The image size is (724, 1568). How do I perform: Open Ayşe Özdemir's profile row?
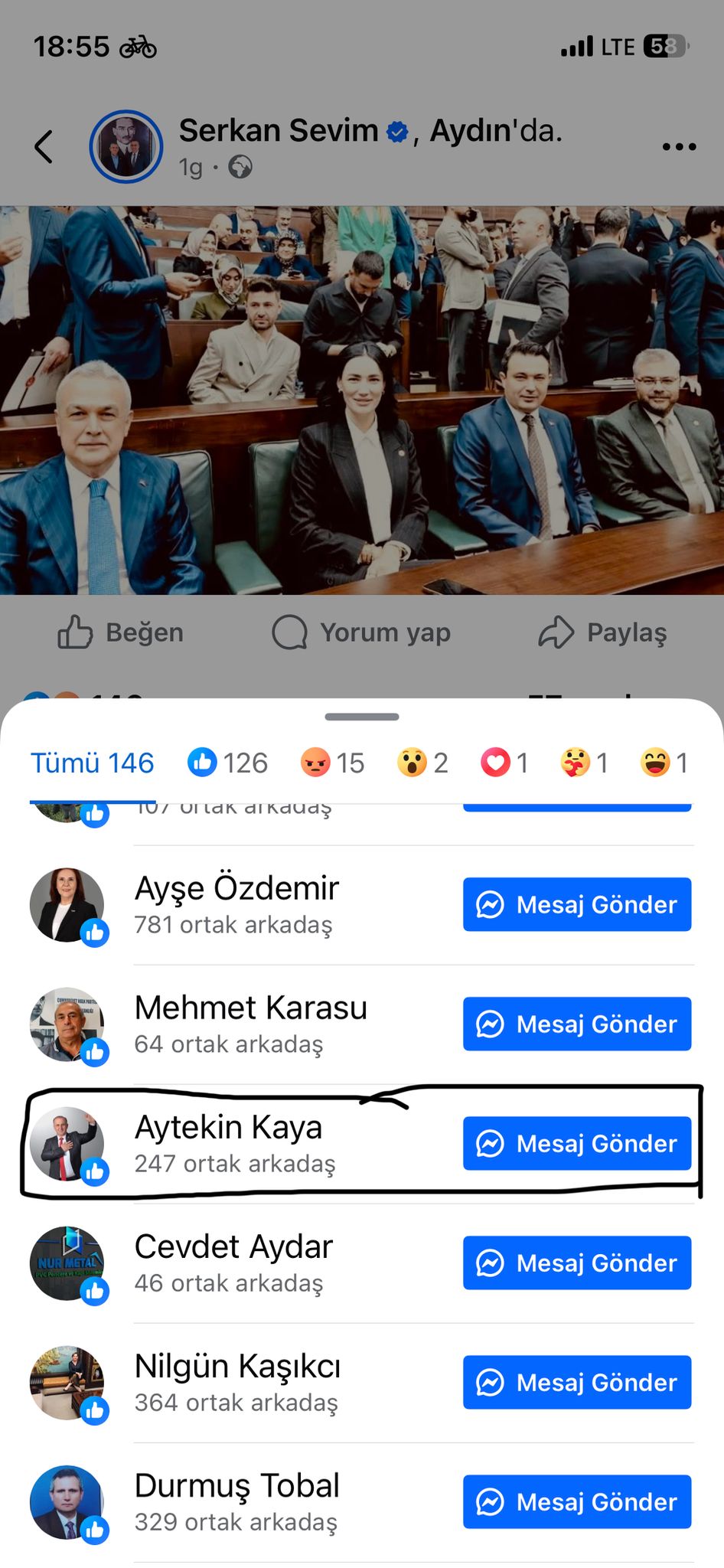tap(236, 903)
